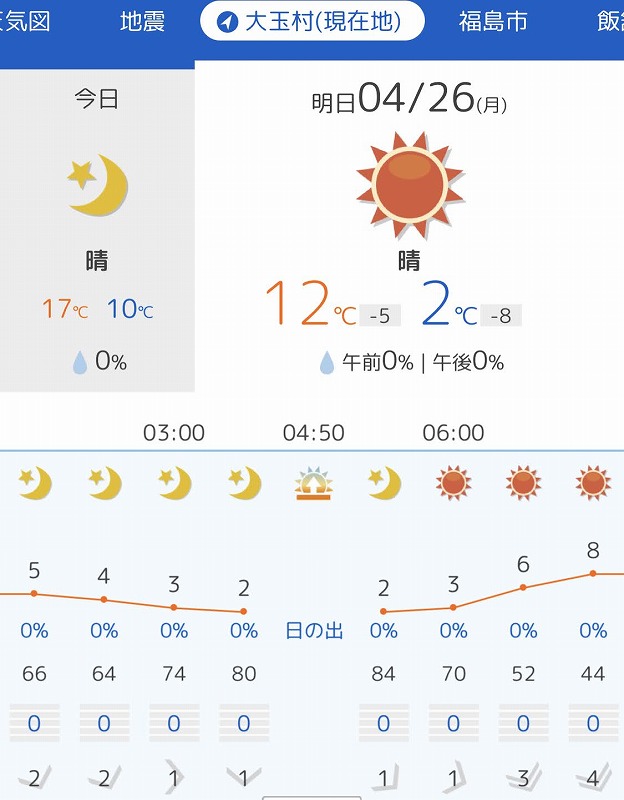Switch to the 福島市 tab
Image resolution: width=624 pixels, height=800 pixels.
coord(493,22)
